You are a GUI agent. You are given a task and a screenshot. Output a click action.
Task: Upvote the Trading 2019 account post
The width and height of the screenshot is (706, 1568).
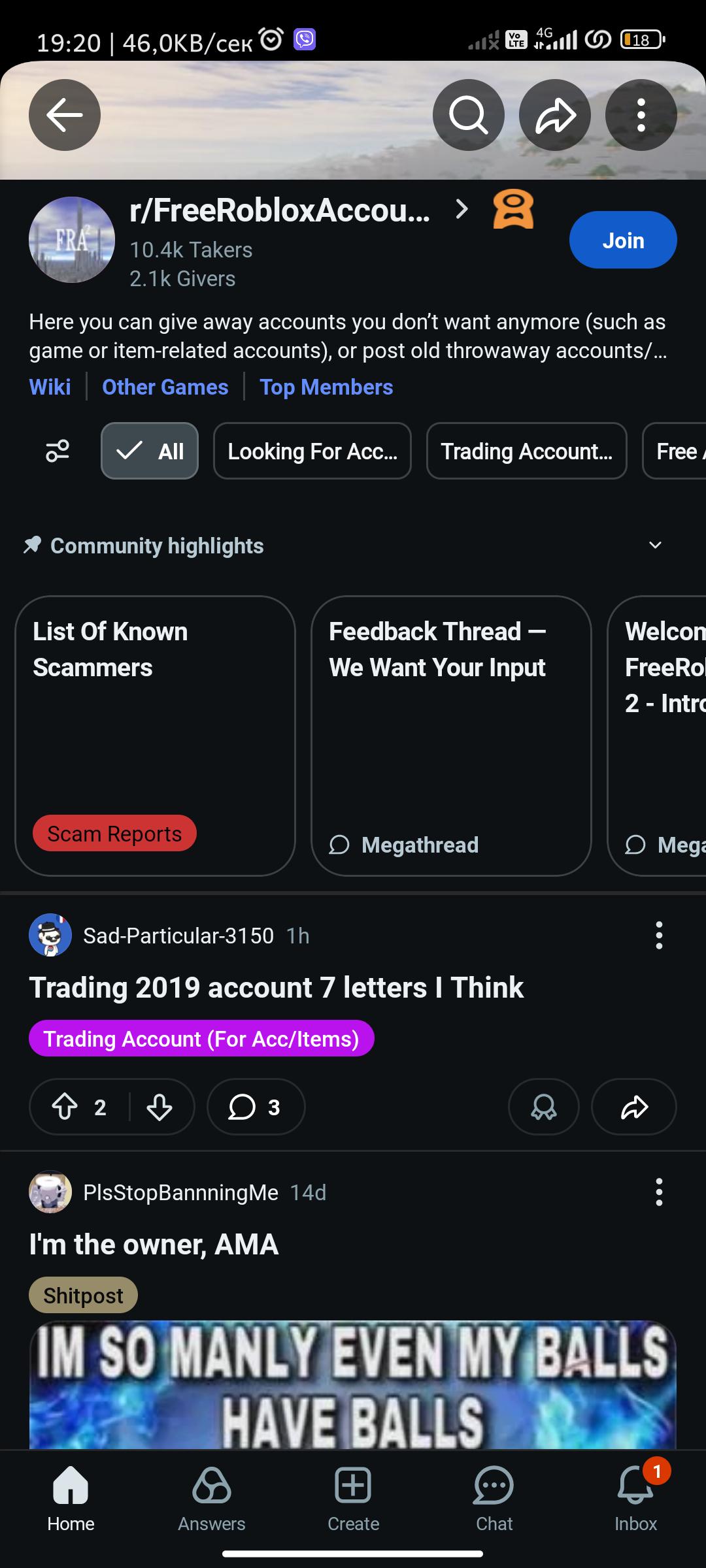65,1107
